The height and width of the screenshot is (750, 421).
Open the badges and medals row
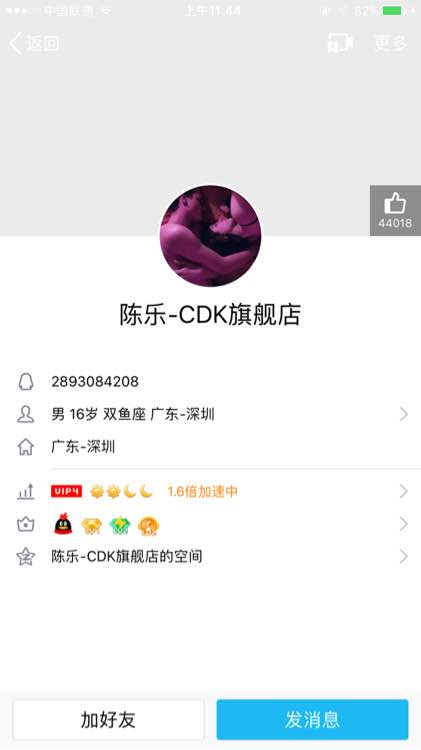[x=210, y=525]
